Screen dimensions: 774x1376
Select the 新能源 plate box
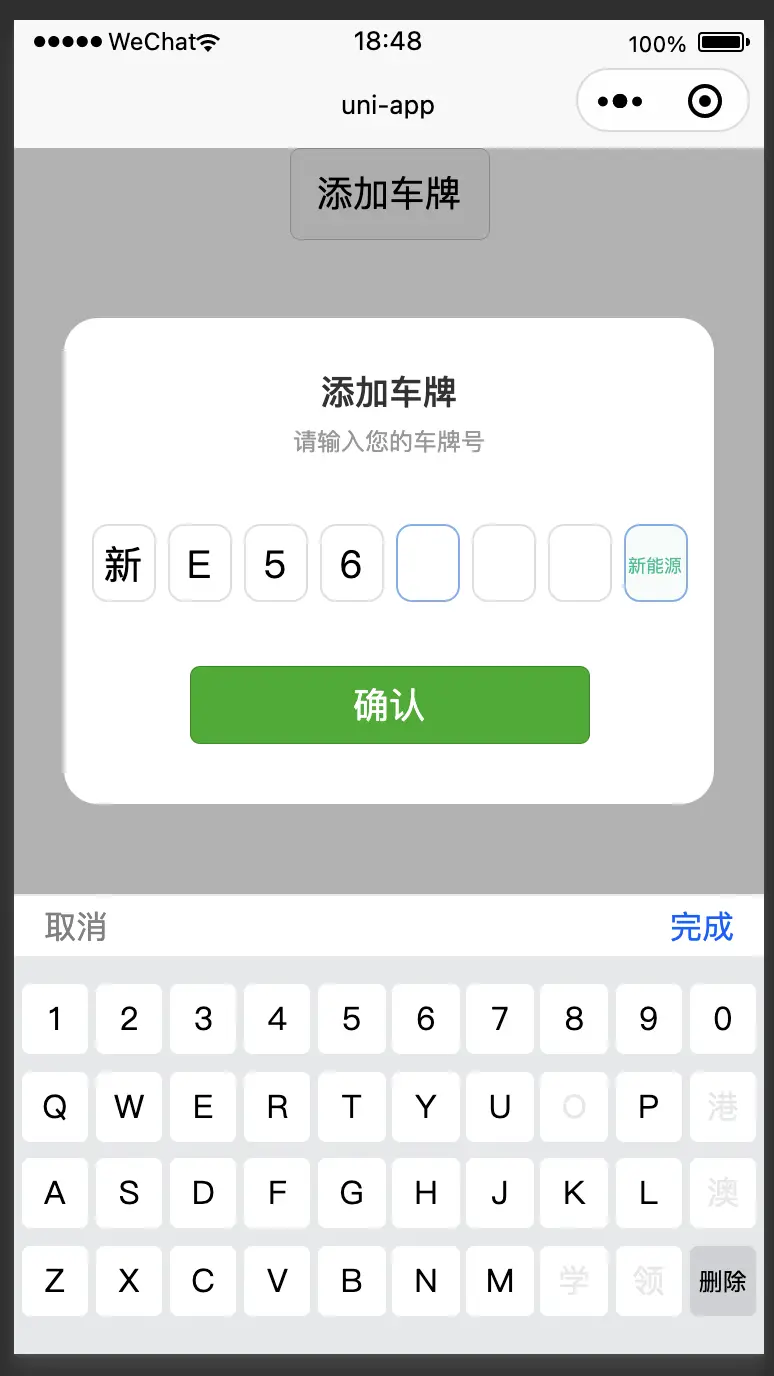[655, 564]
